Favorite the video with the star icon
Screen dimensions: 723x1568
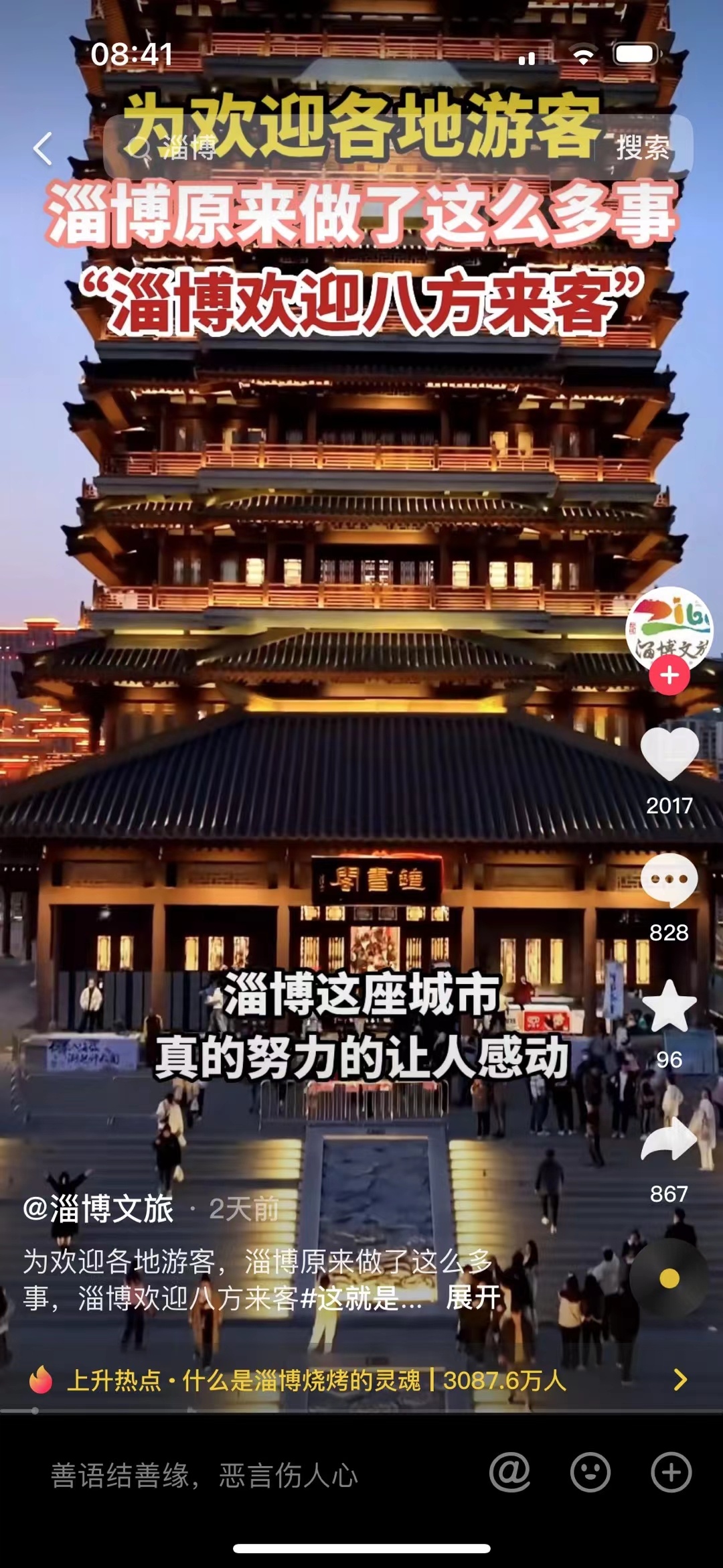pos(669,1007)
